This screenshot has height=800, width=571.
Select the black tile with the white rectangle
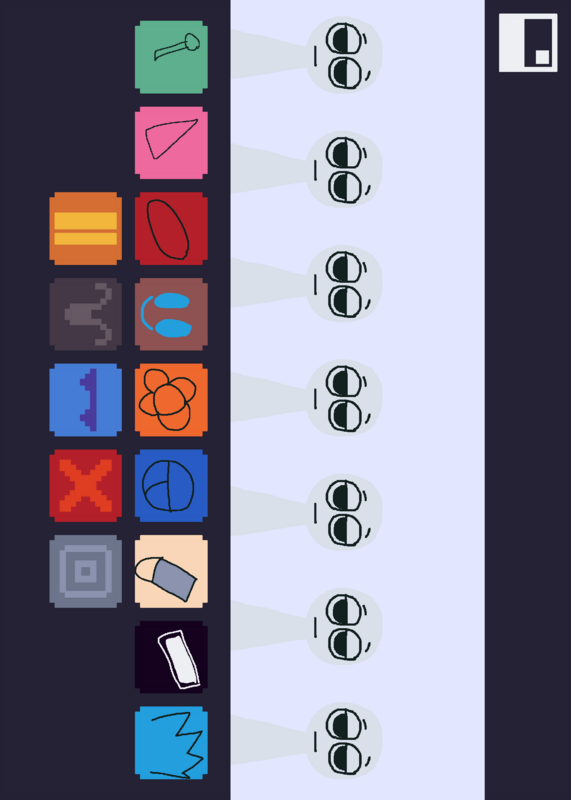(171, 657)
